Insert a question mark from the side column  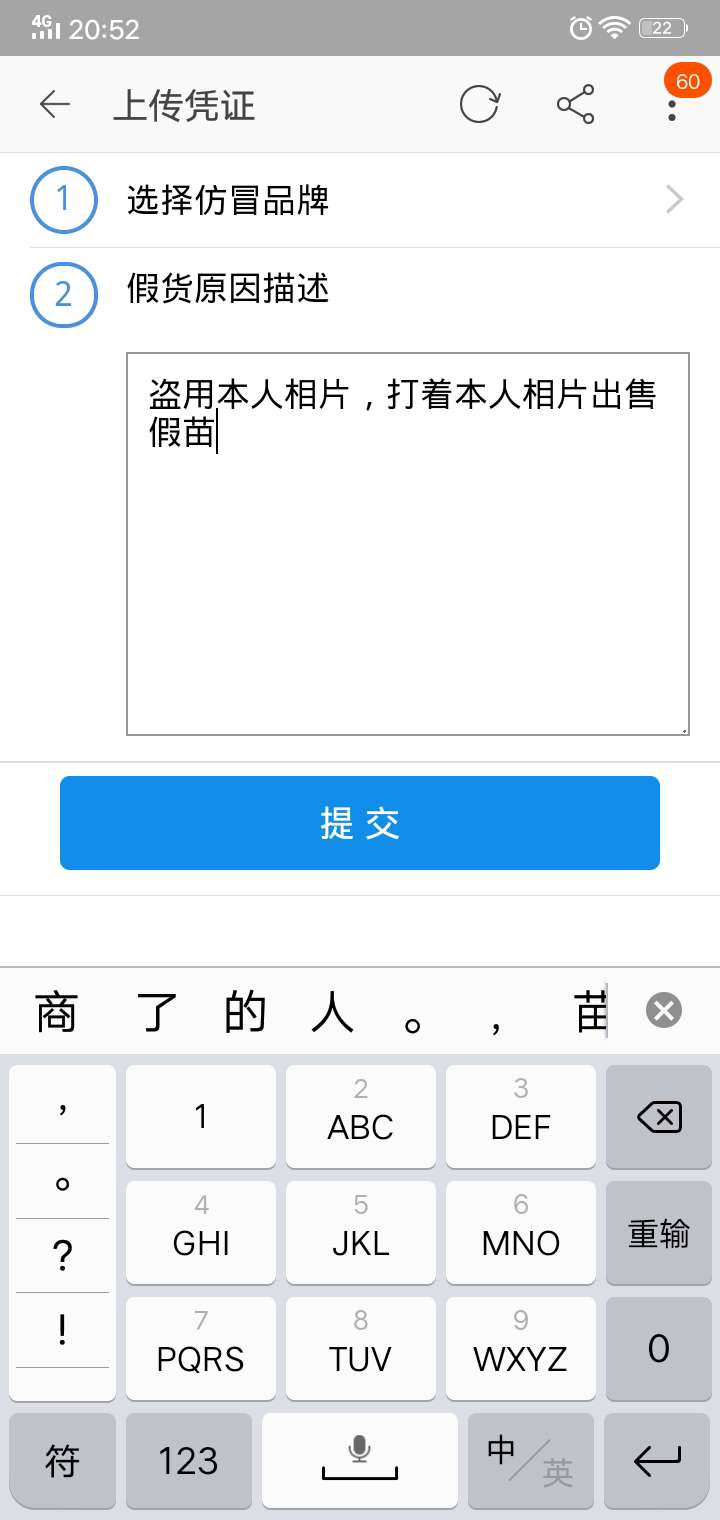click(62, 1256)
